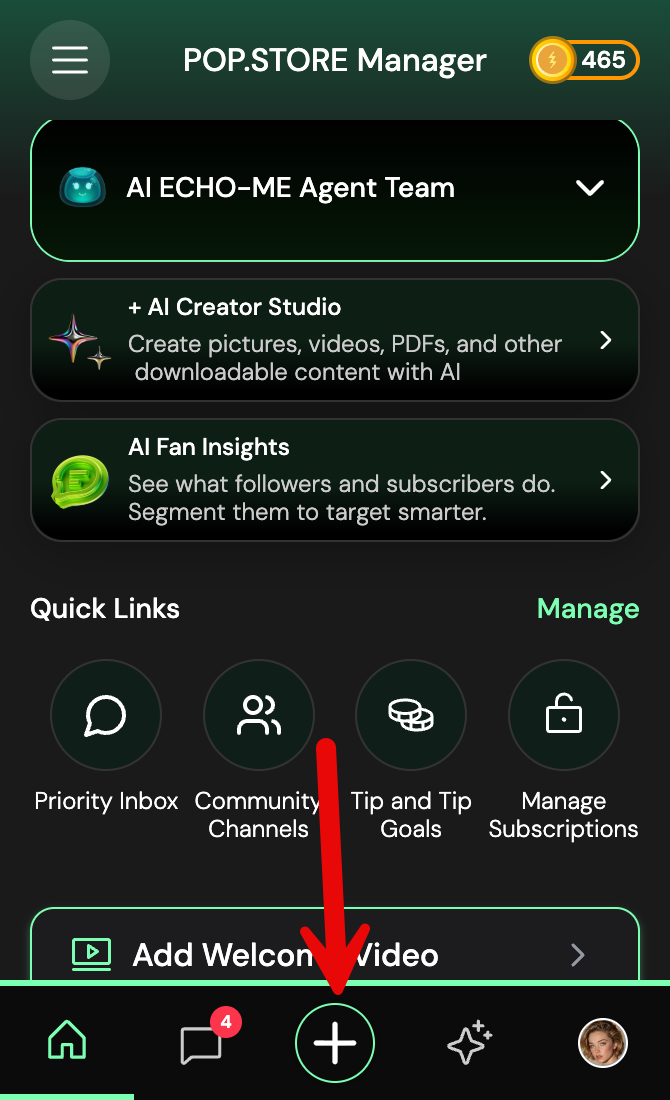View AI Fan Insights

(334, 480)
